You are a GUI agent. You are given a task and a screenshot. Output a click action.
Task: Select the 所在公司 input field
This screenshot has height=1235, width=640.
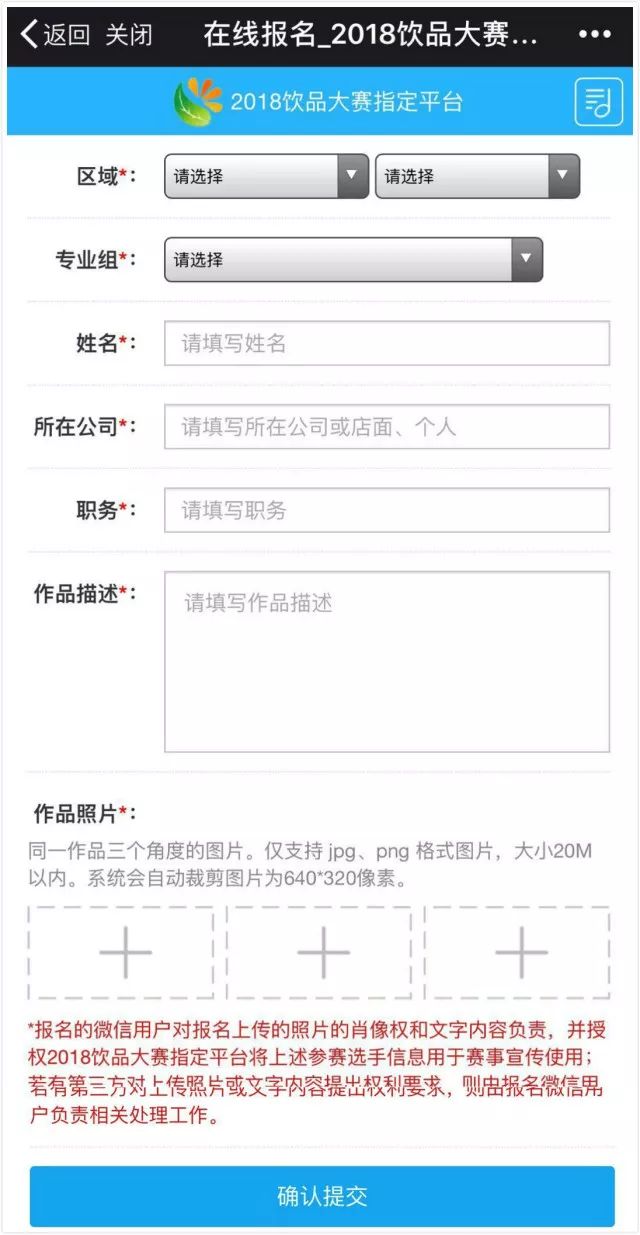click(x=387, y=427)
